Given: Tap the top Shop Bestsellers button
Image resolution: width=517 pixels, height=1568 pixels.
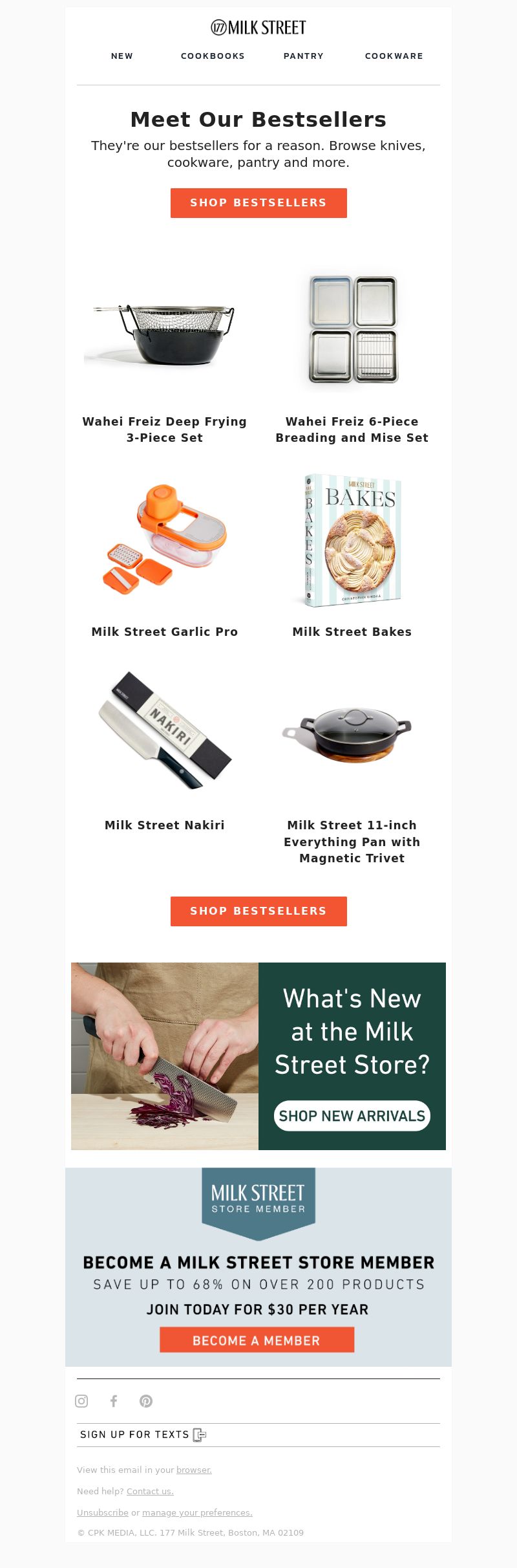Looking at the screenshot, I should (x=258, y=203).
